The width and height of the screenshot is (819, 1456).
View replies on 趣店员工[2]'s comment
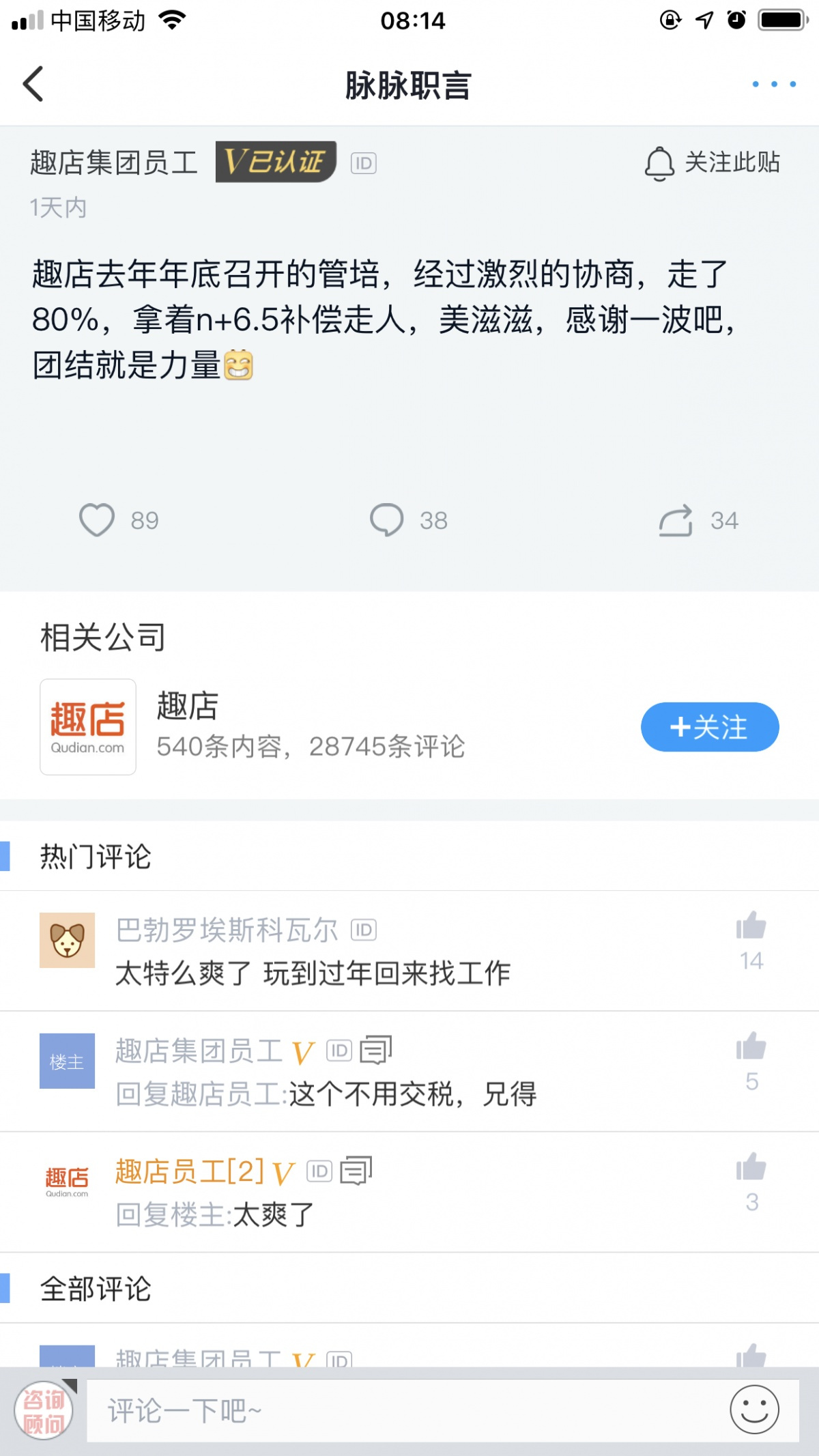(356, 1171)
